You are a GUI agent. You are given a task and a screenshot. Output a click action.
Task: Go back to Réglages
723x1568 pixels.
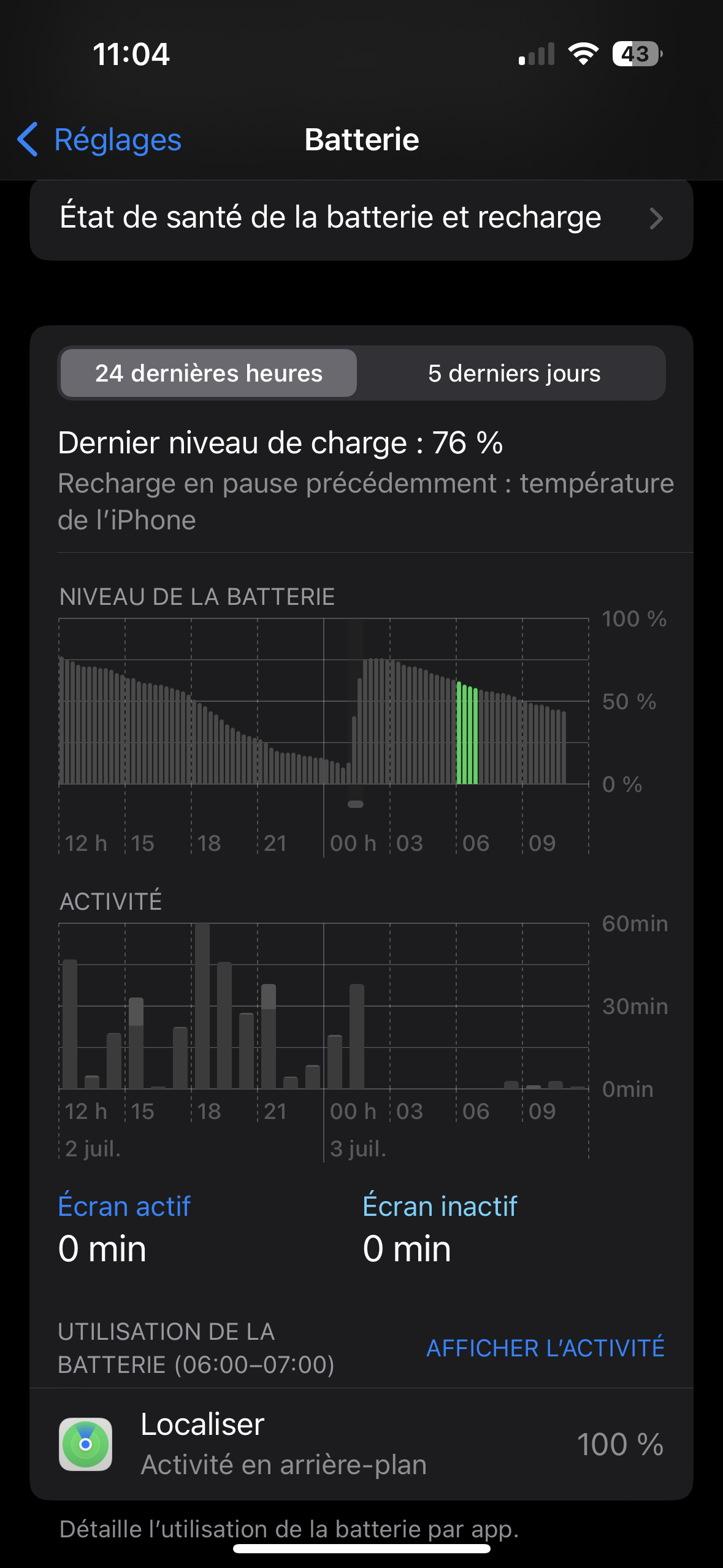coord(99,139)
